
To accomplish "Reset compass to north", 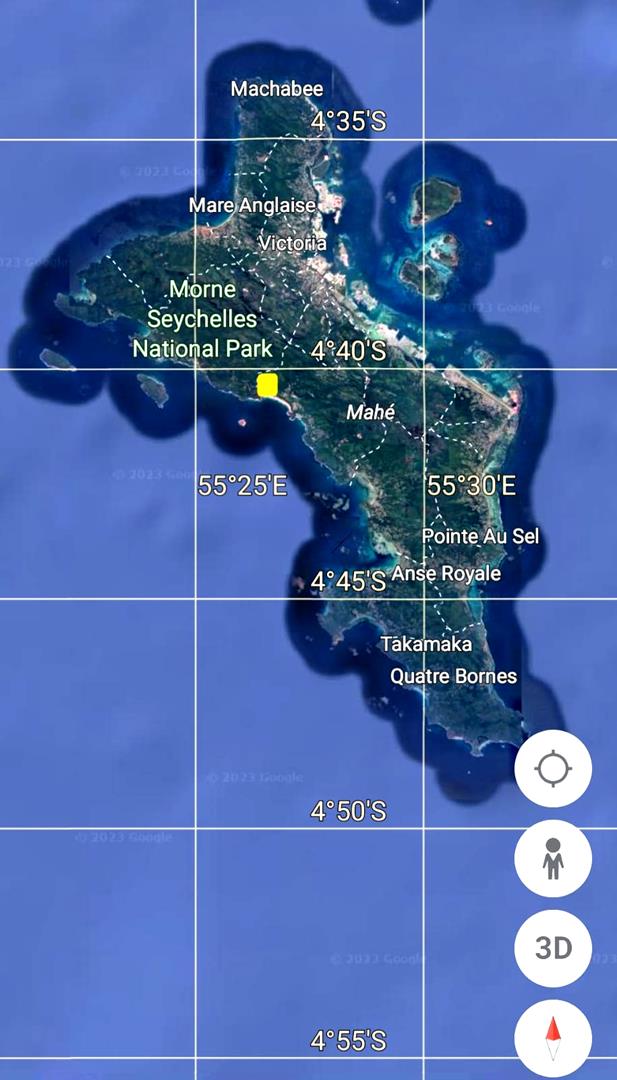I will pos(553,1037).
